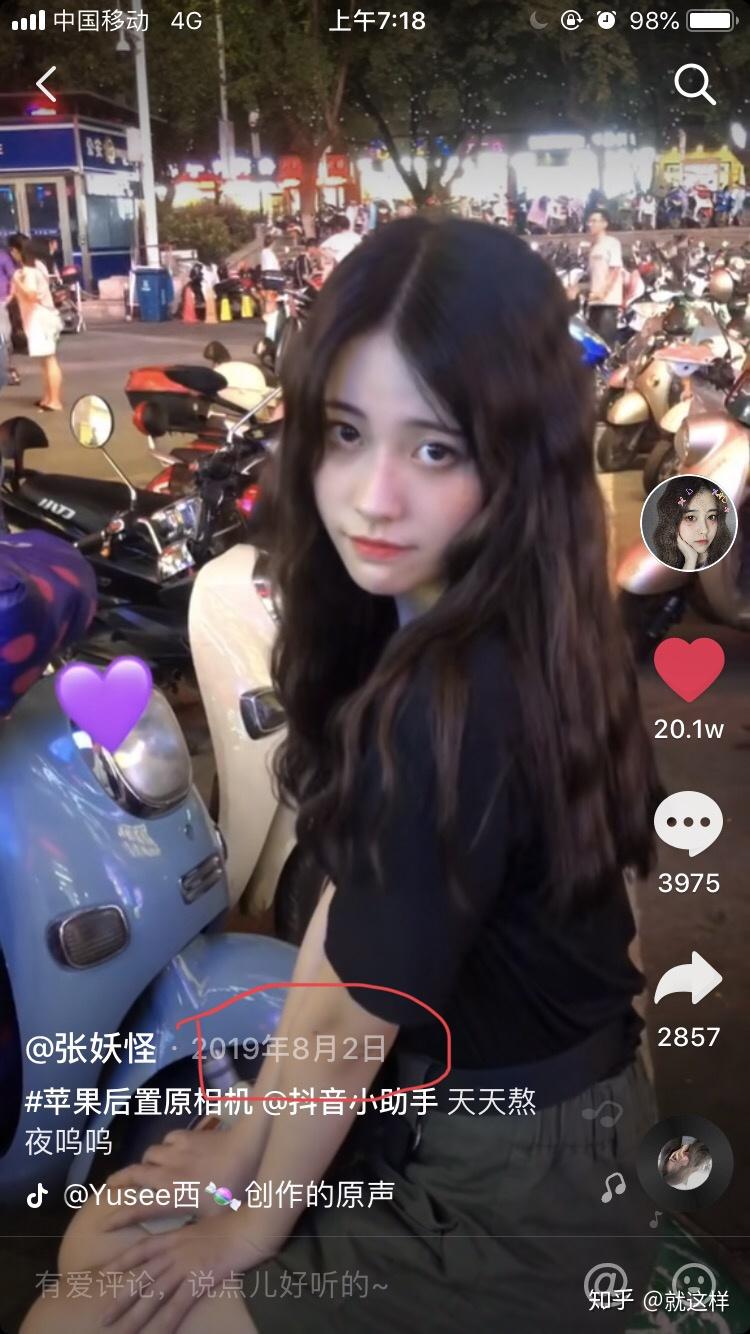The height and width of the screenshot is (1334, 750).
Task: Tap the @ mention icon in comment bar
Action: (606, 1281)
